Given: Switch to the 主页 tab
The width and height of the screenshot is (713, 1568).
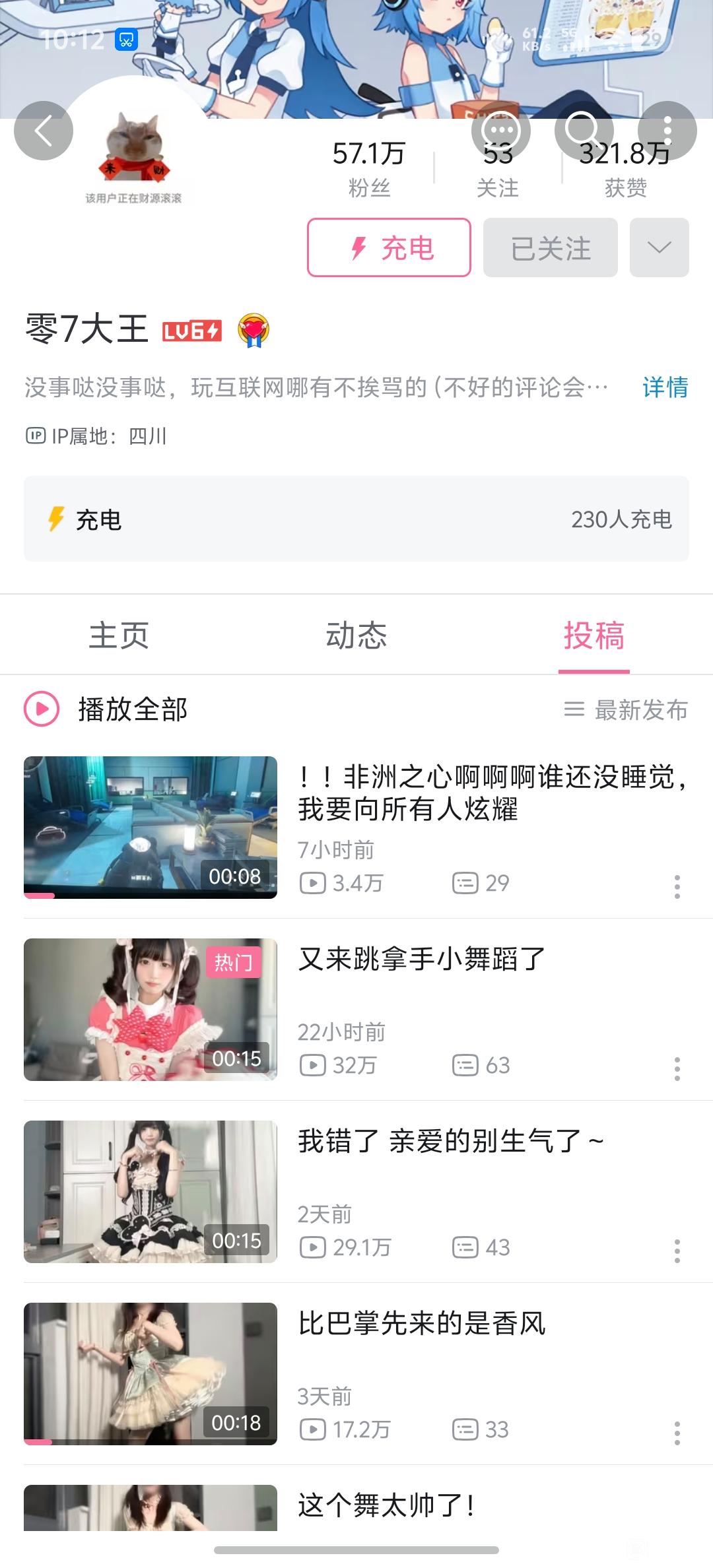Looking at the screenshot, I should [119, 636].
